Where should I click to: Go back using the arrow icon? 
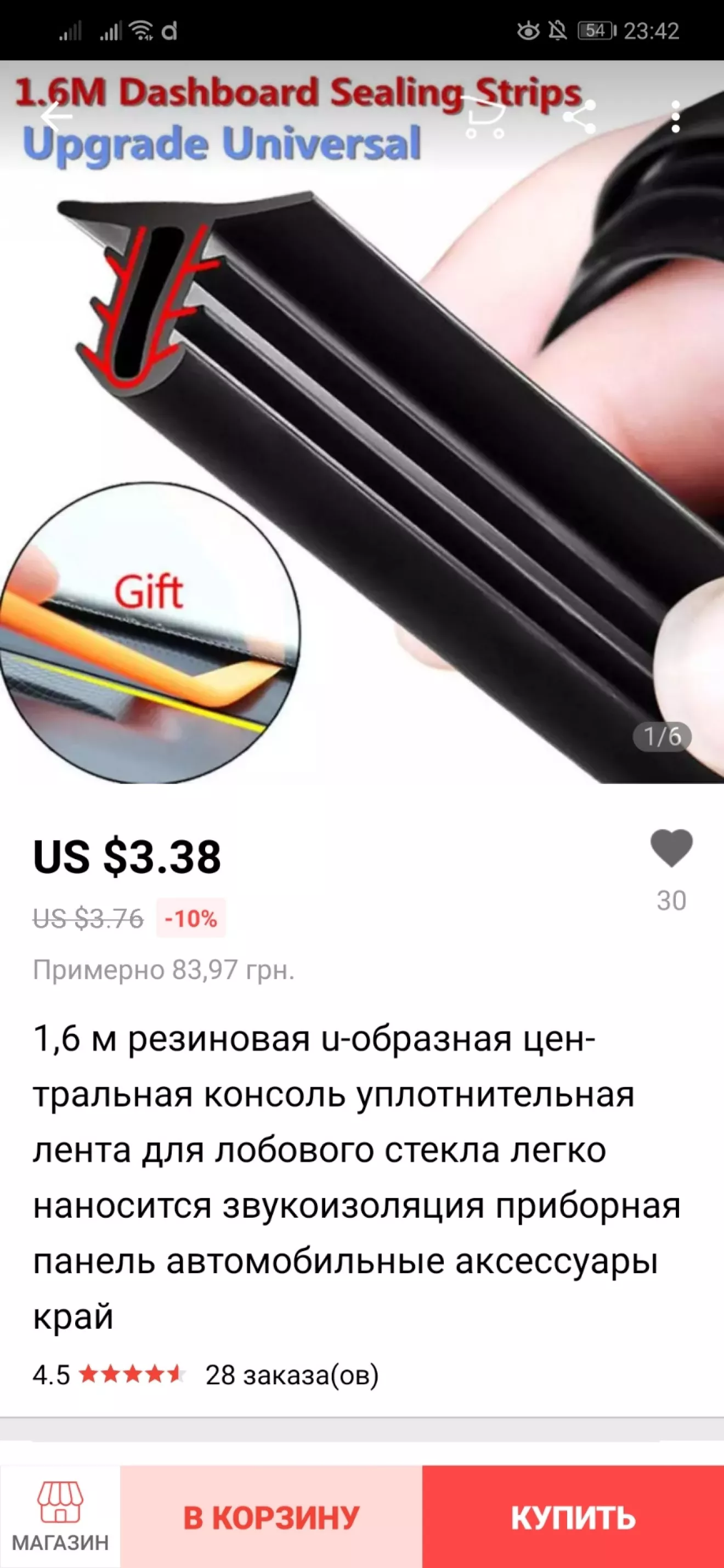[x=56, y=116]
